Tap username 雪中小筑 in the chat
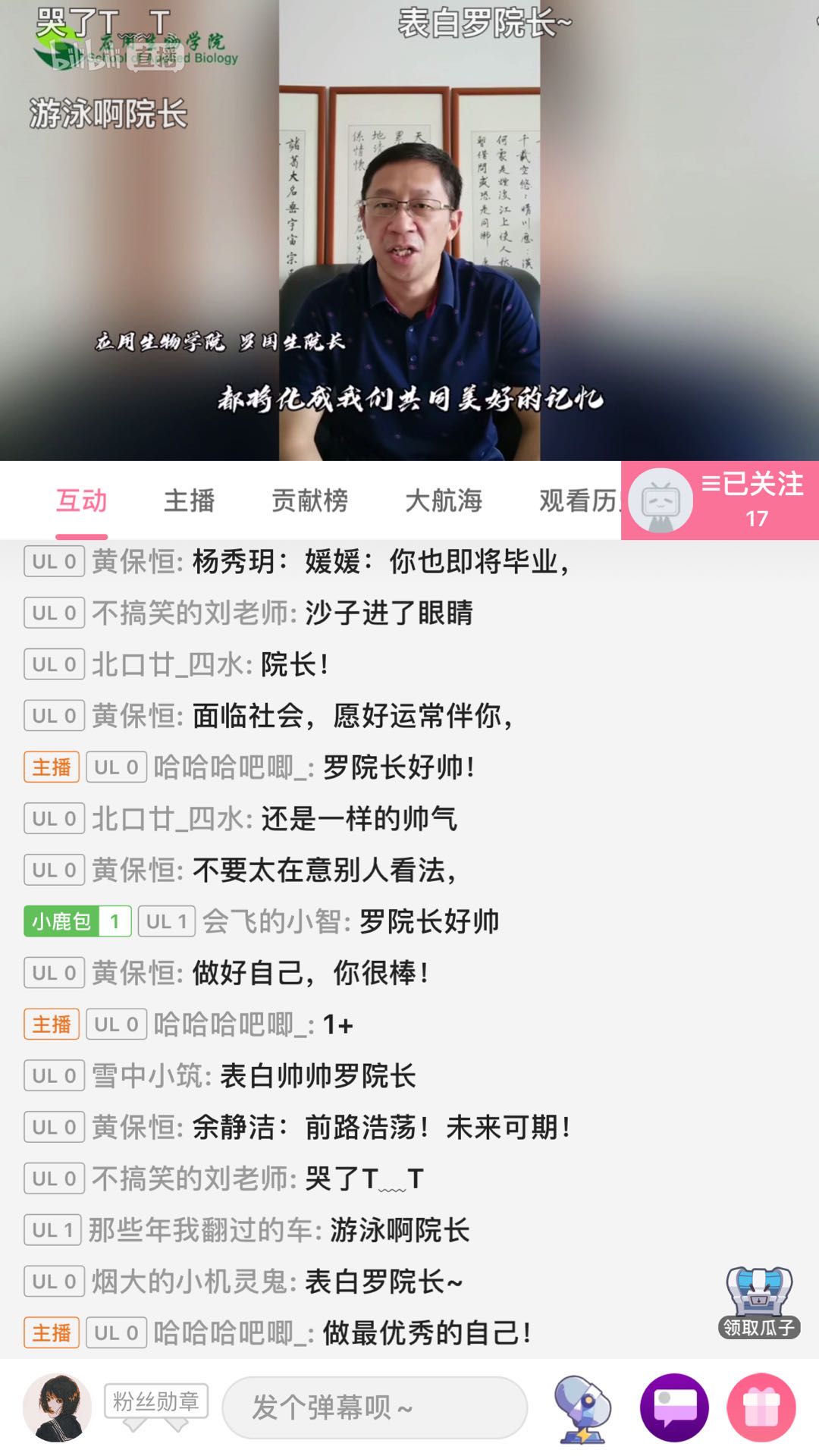 [150, 1075]
